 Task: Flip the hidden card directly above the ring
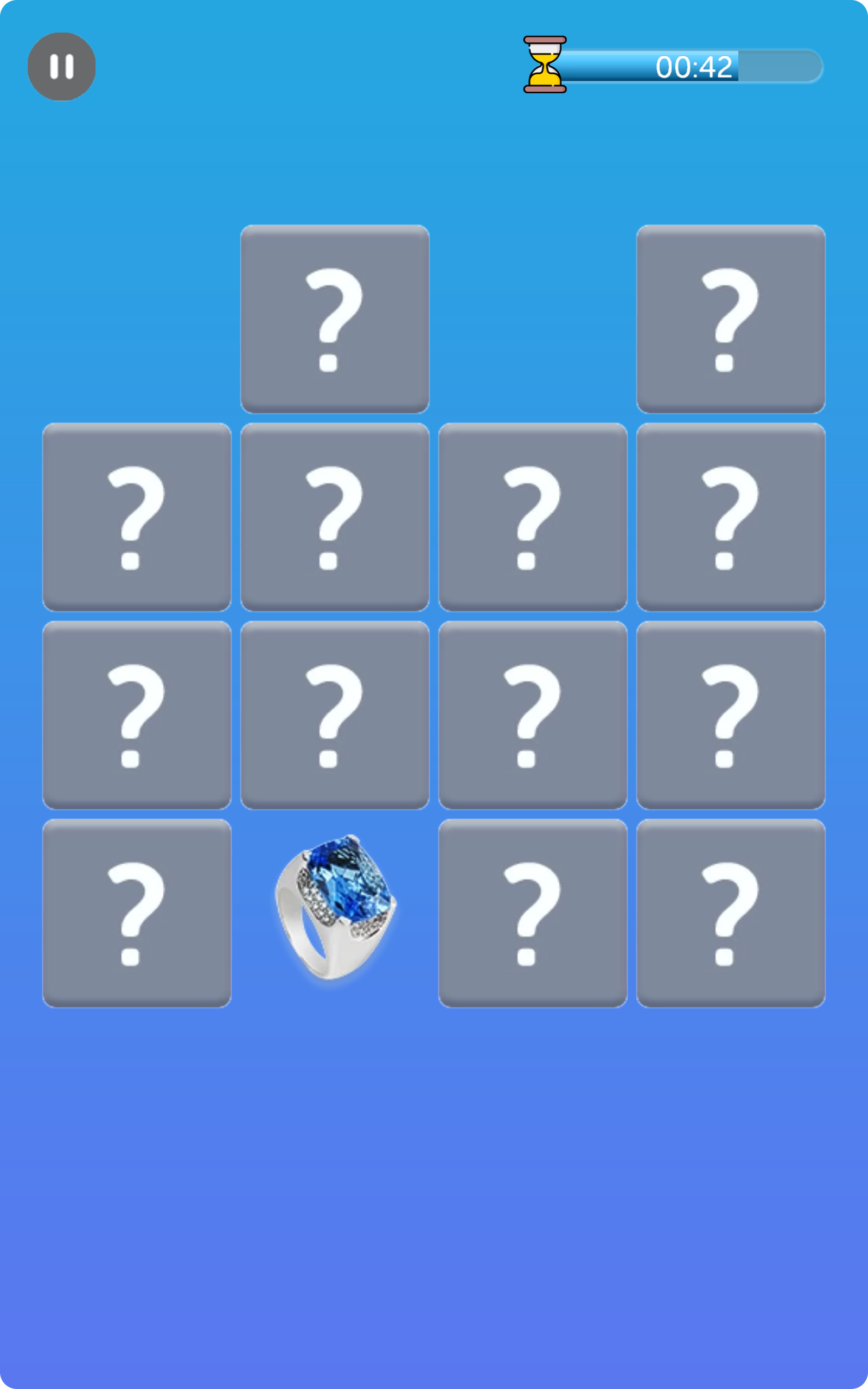(335, 715)
